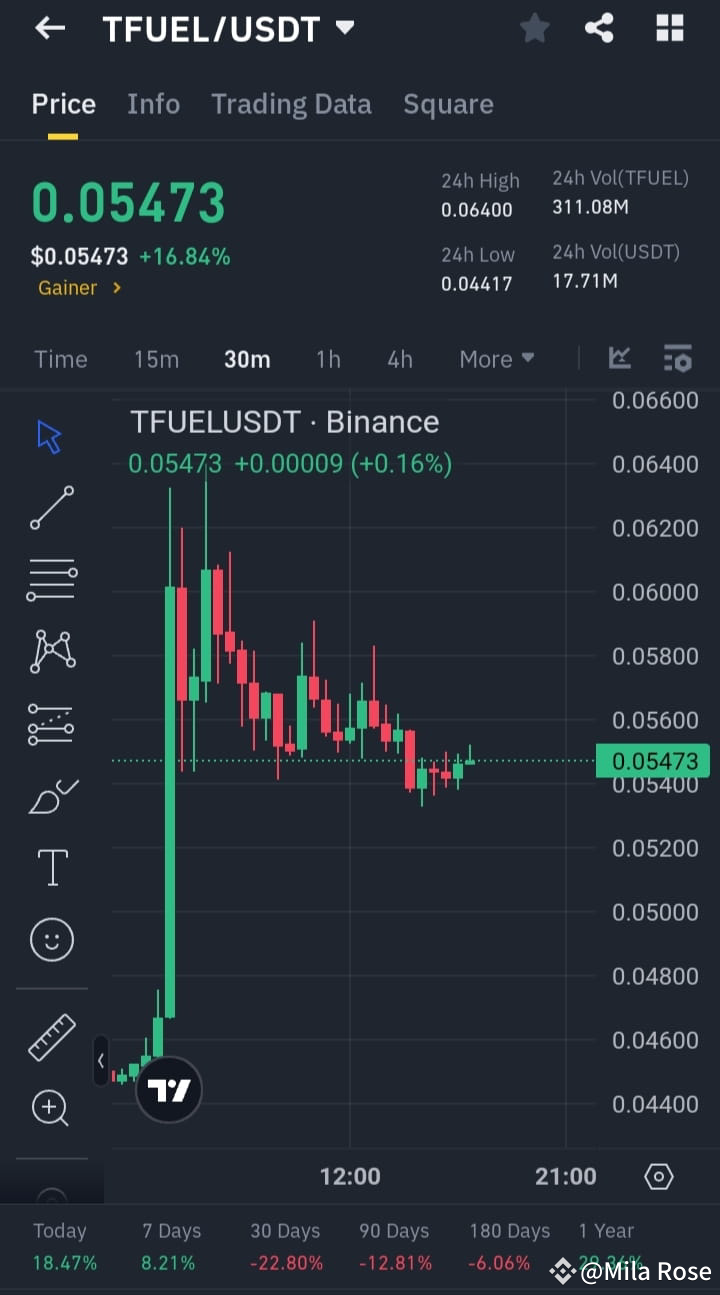Select the text annotation tool

51,867
